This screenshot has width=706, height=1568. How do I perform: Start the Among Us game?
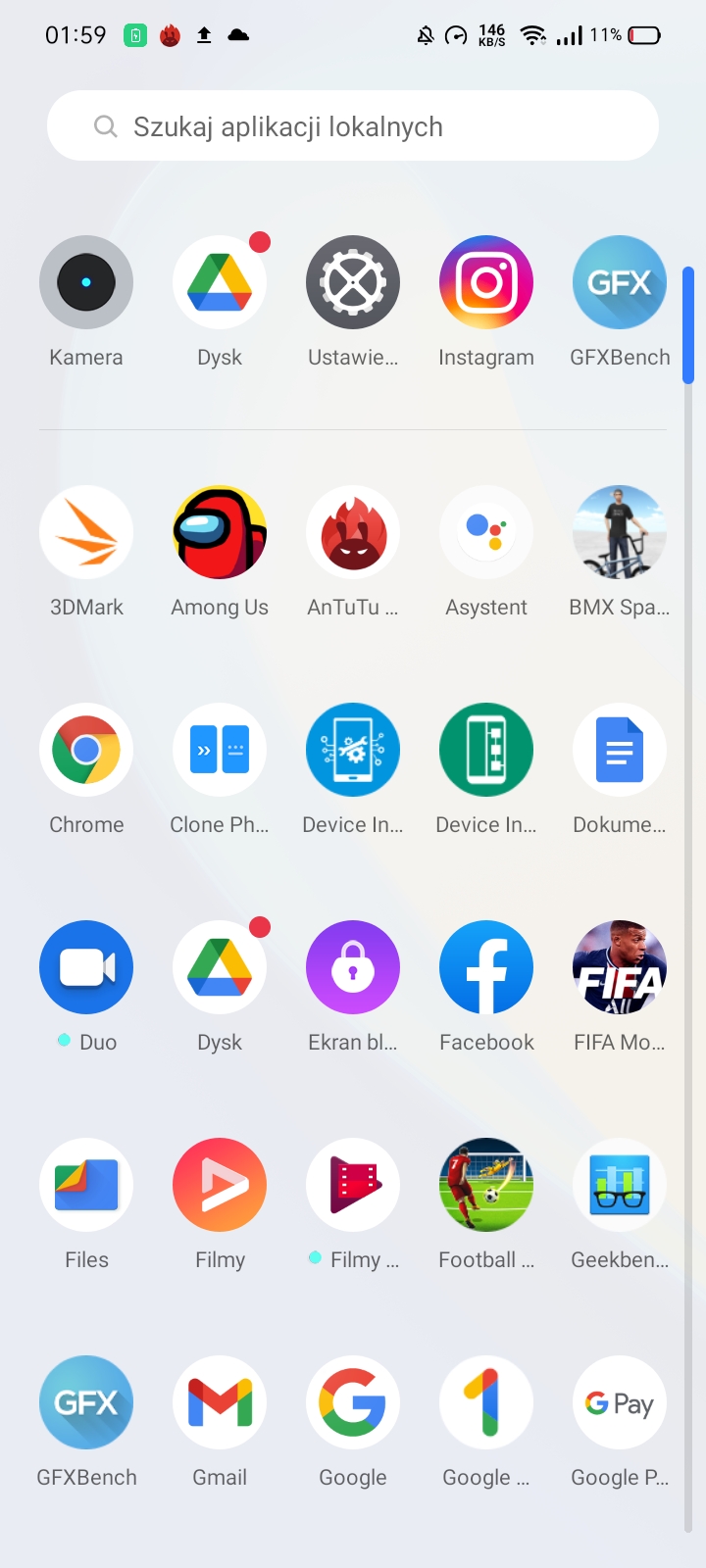click(x=220, y=532)
